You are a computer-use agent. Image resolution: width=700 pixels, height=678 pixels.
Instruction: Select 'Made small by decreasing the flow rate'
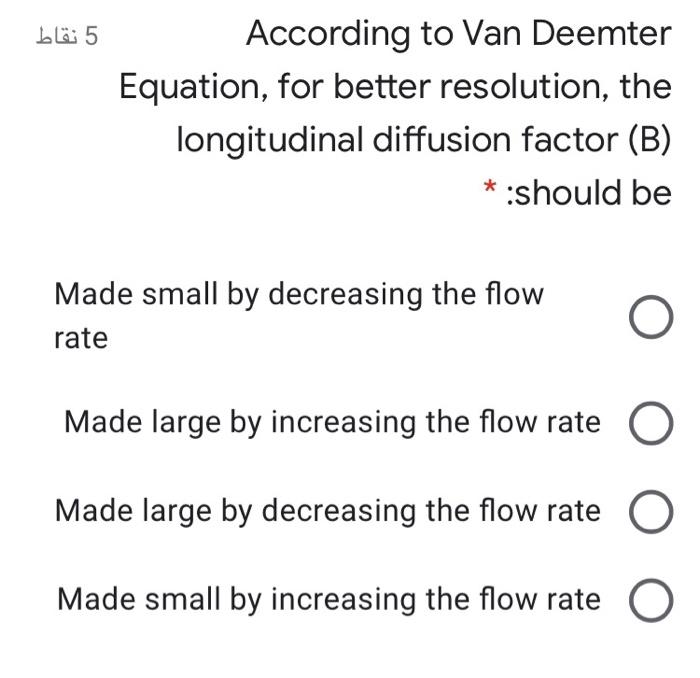[650, 317]
